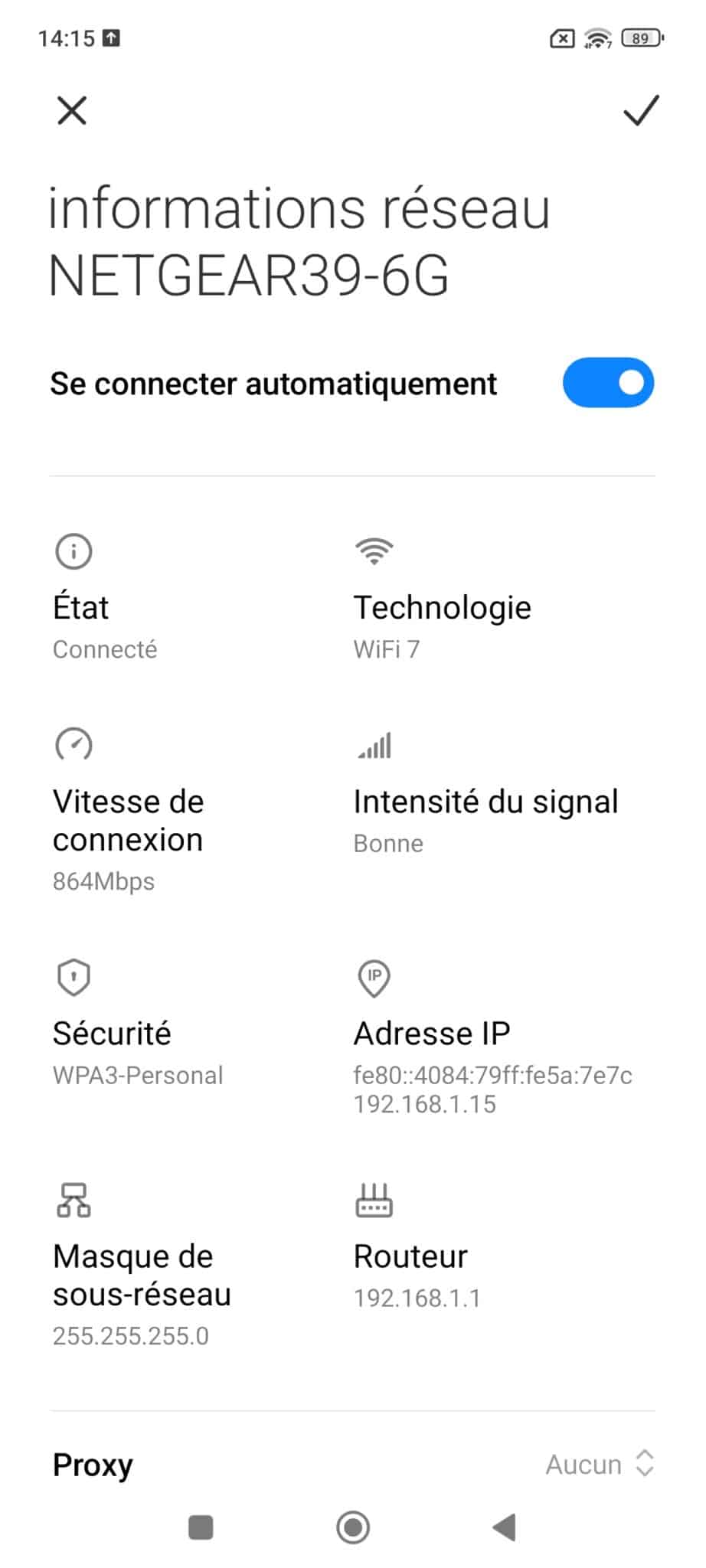The width and height of the screenshot is (706, 1568).
Task: Close the network information screen
Action: [72, 111]
